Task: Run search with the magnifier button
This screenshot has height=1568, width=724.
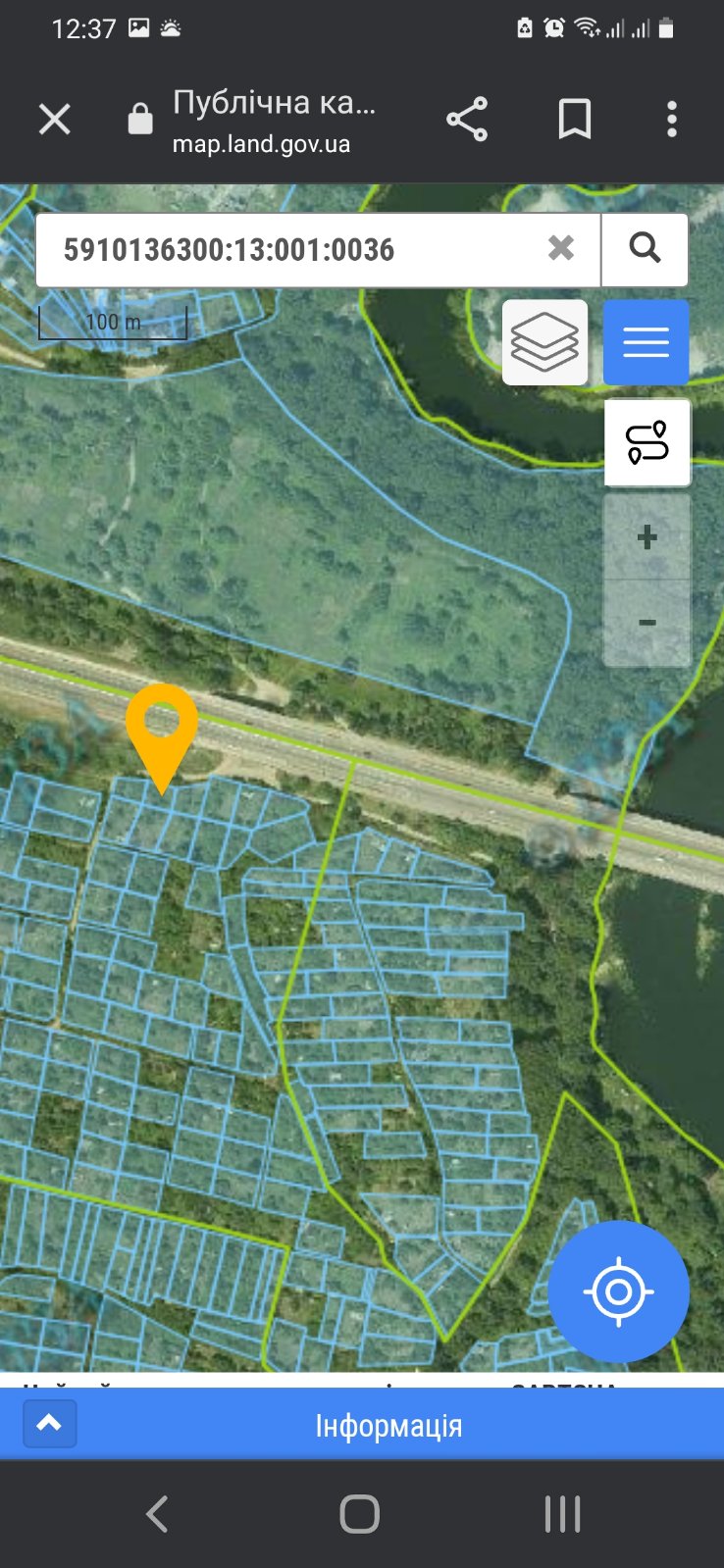Action: tap(645, 248)
